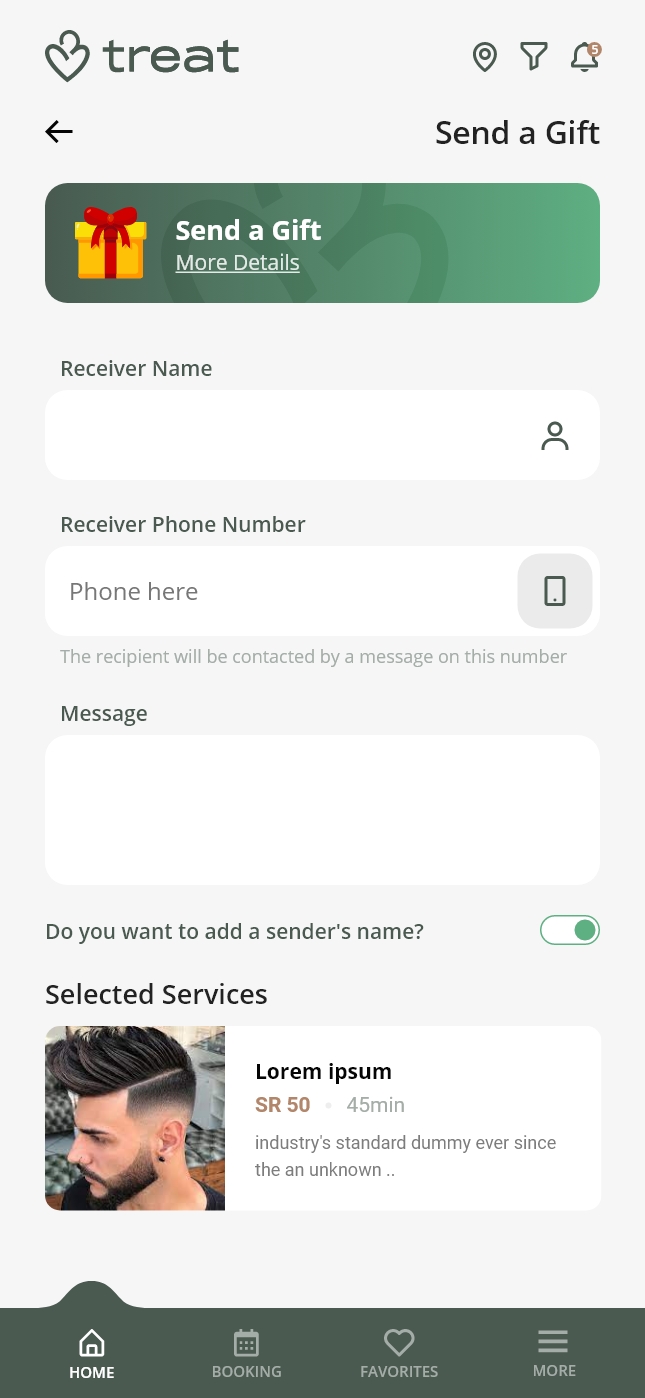Pick a contact with the person icon
The width and height of the screenshot is (645, 1398).
[x=555, y=436]
